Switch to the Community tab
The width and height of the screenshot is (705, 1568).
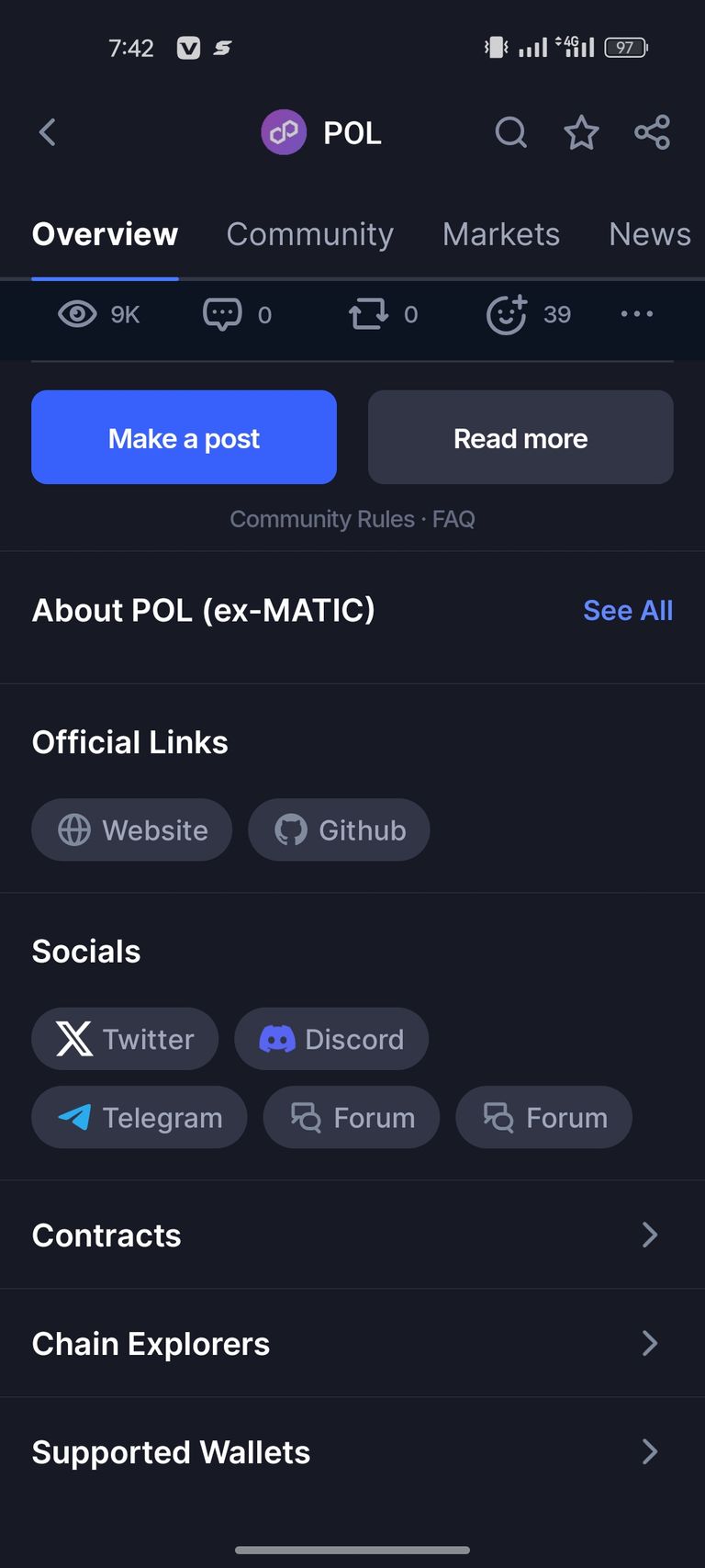310,234
